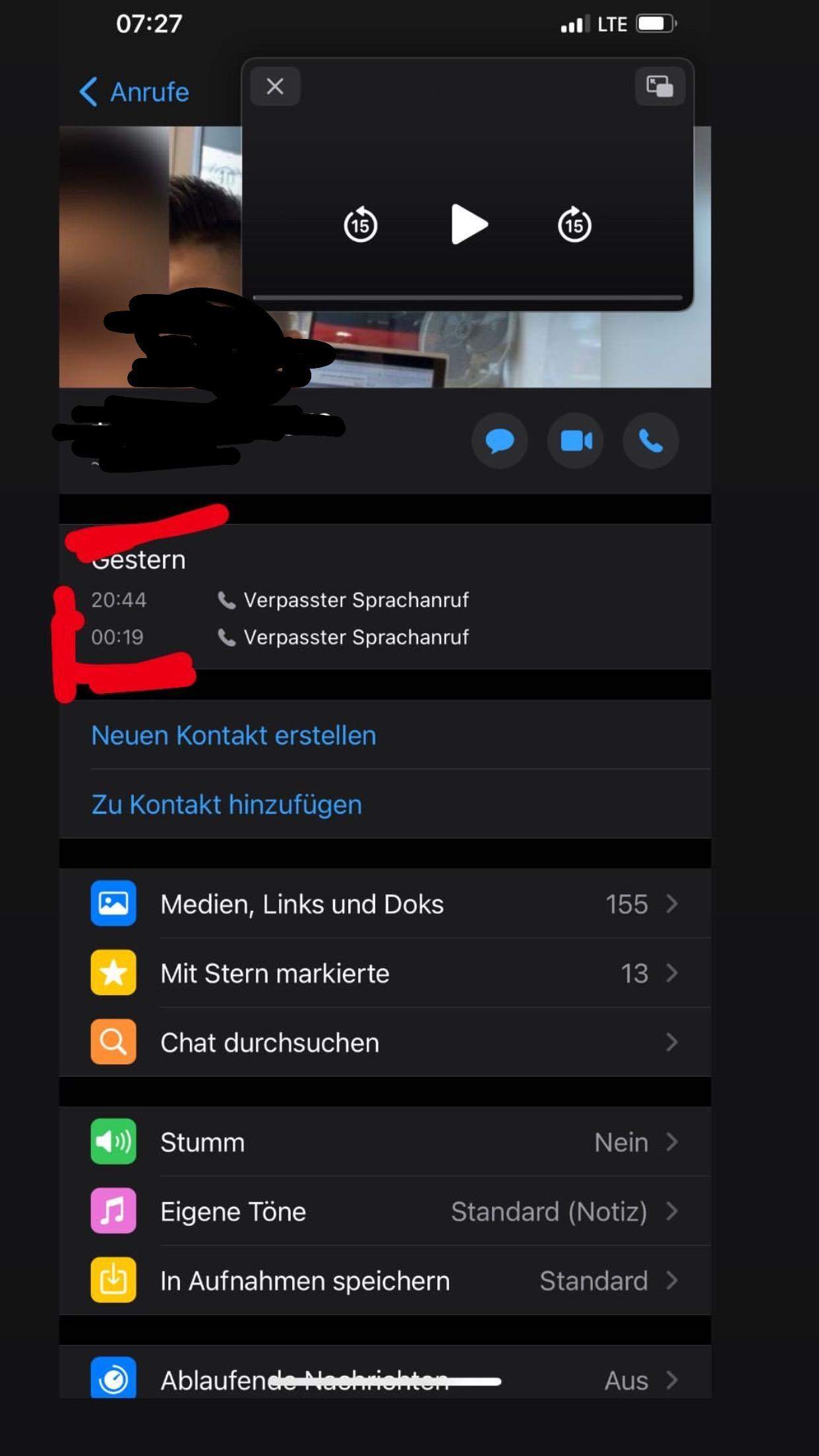
Task: Start a video call
Action: tap(576, 440)
